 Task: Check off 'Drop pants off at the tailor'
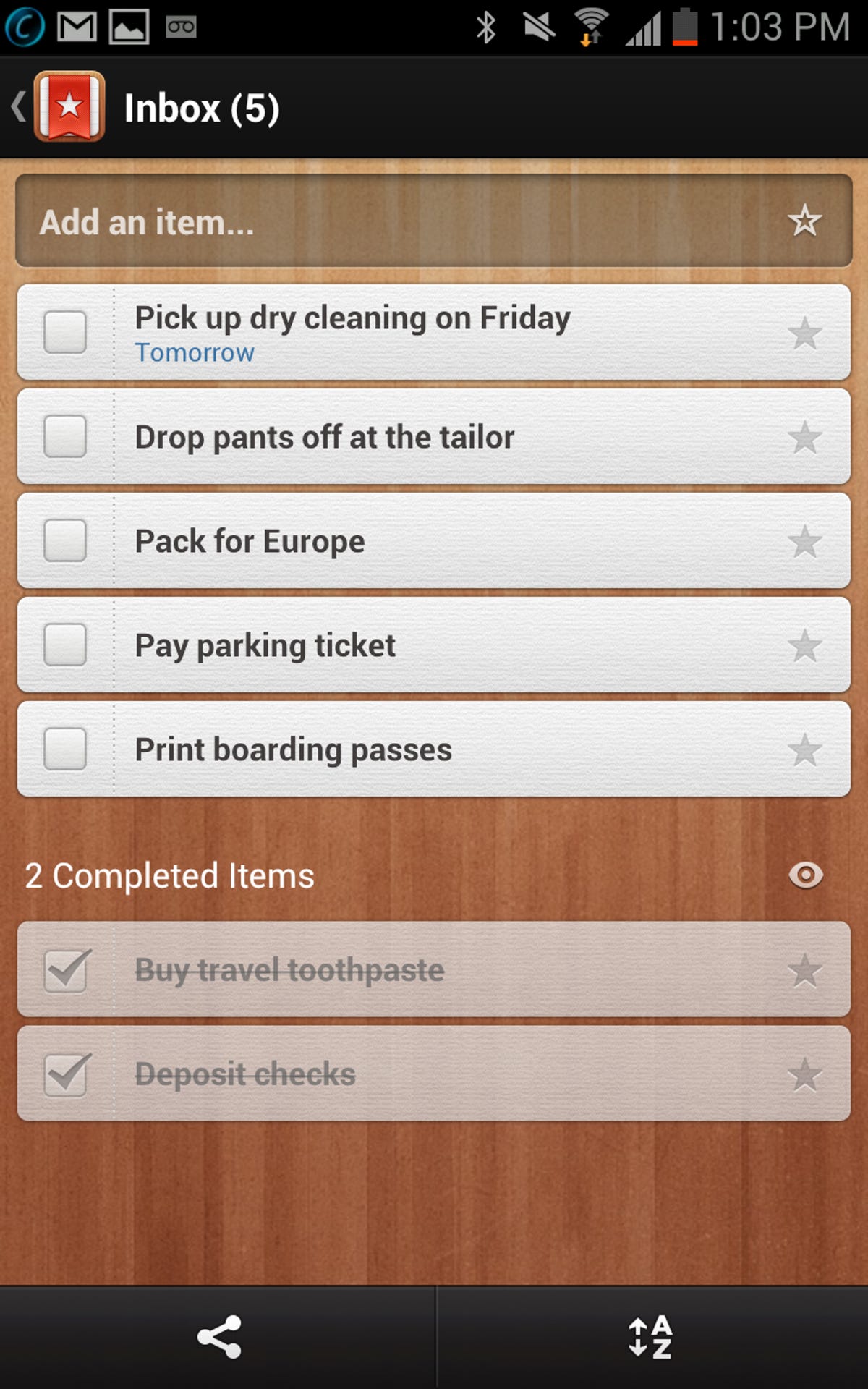[67, 436]
